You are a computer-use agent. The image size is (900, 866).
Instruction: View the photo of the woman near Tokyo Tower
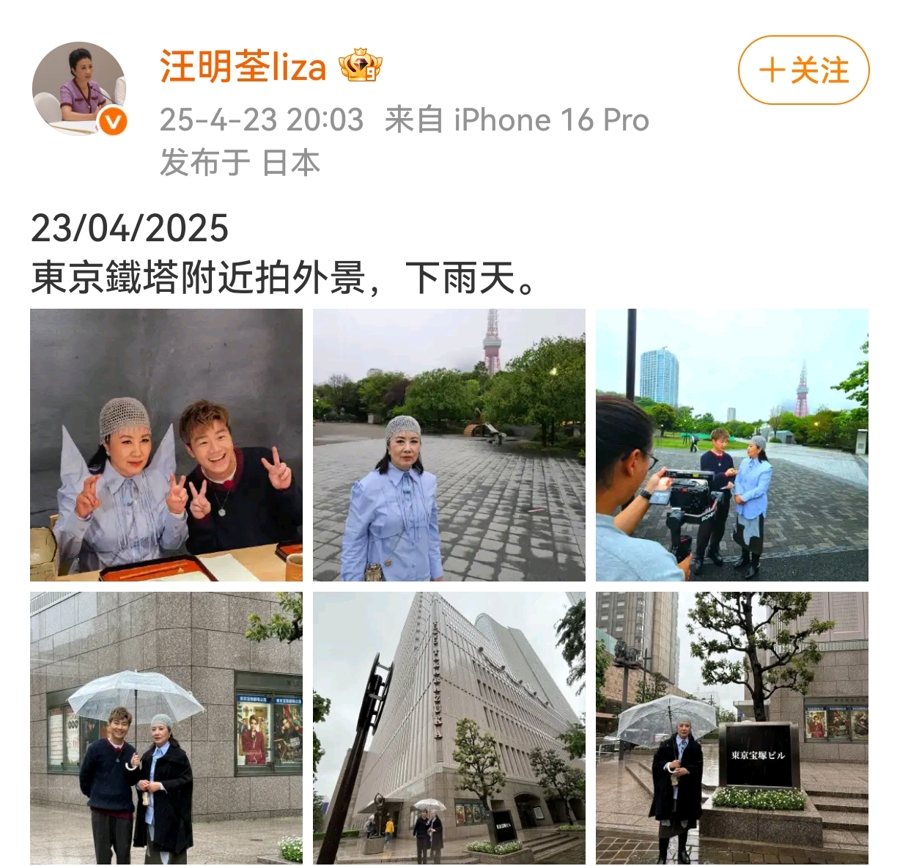[x=449, y=445]
